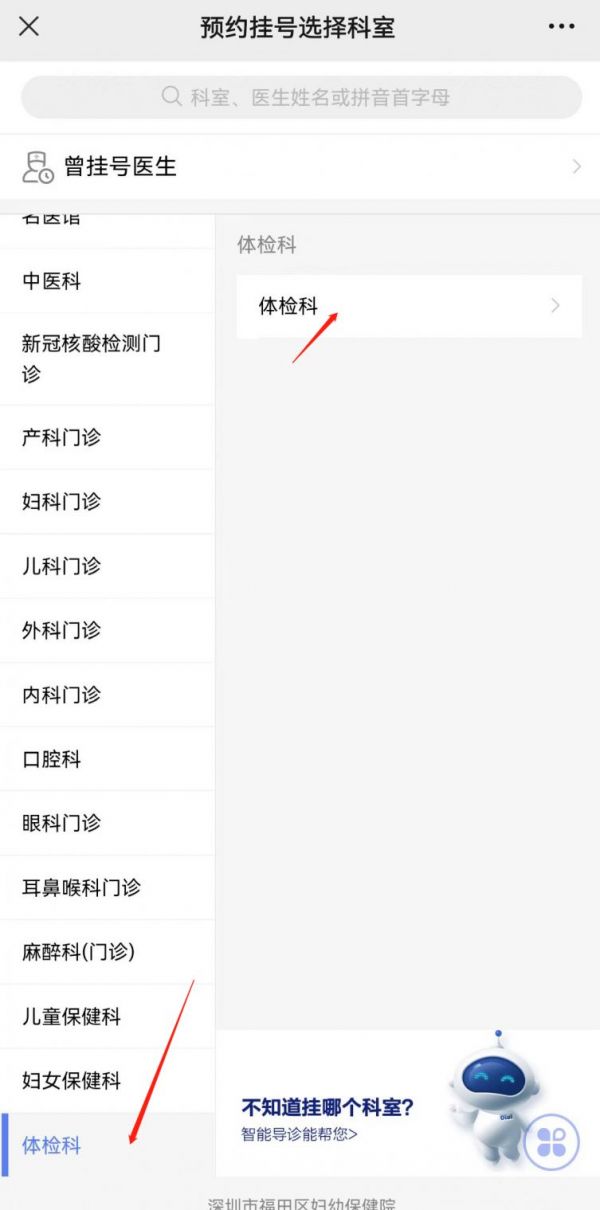600x1210 pixels.
Task: Choose 内科门诊 category
Action: point(107,695)
